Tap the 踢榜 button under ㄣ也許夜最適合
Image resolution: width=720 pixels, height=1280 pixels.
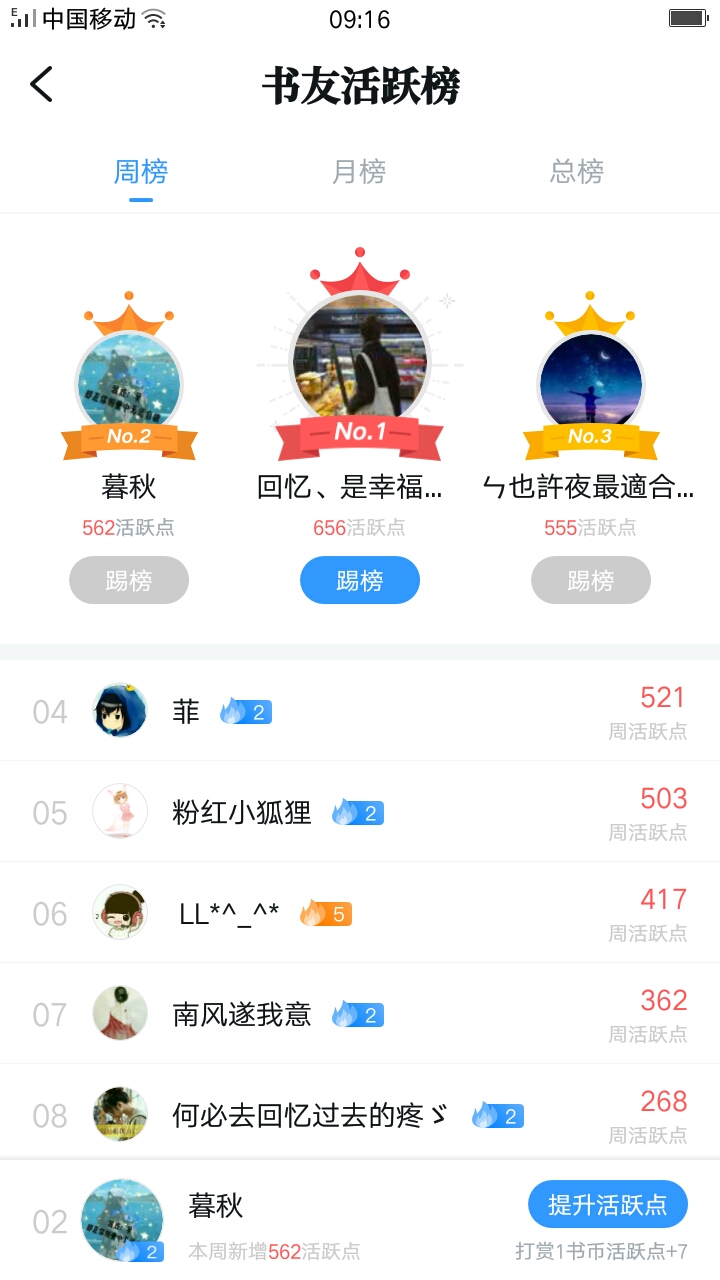point(591,580)
